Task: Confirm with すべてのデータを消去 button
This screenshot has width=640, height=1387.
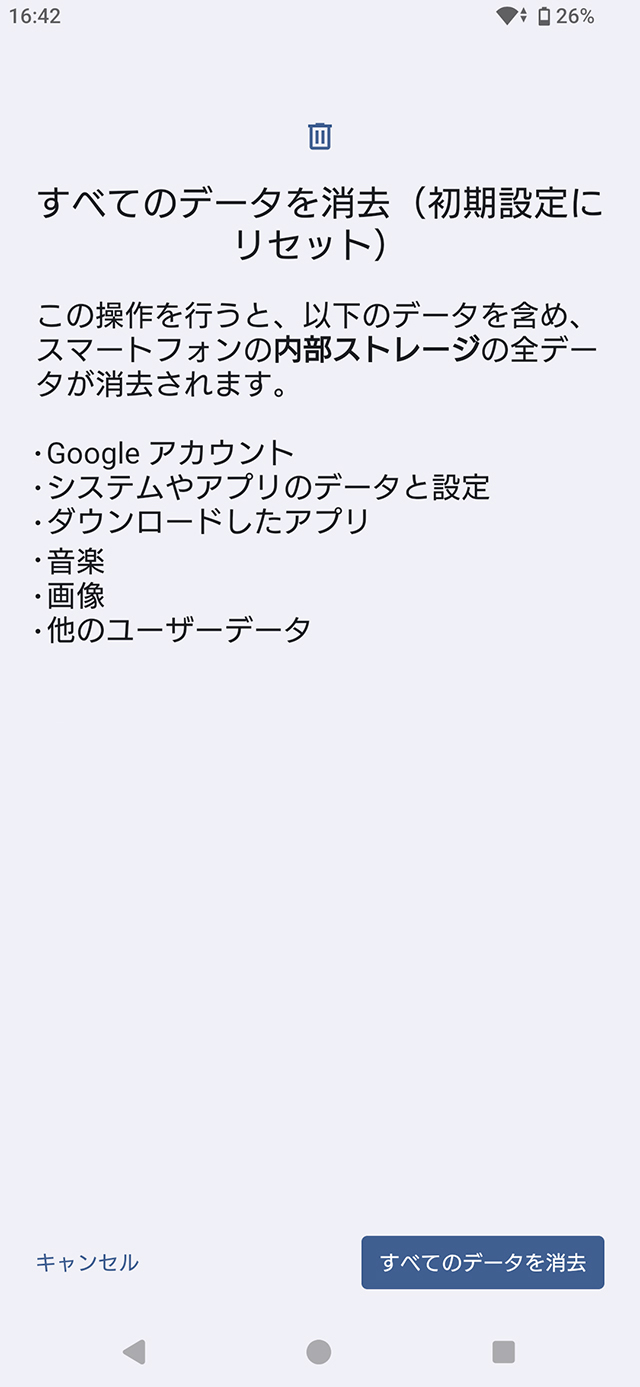Action: coord(483,1262)
